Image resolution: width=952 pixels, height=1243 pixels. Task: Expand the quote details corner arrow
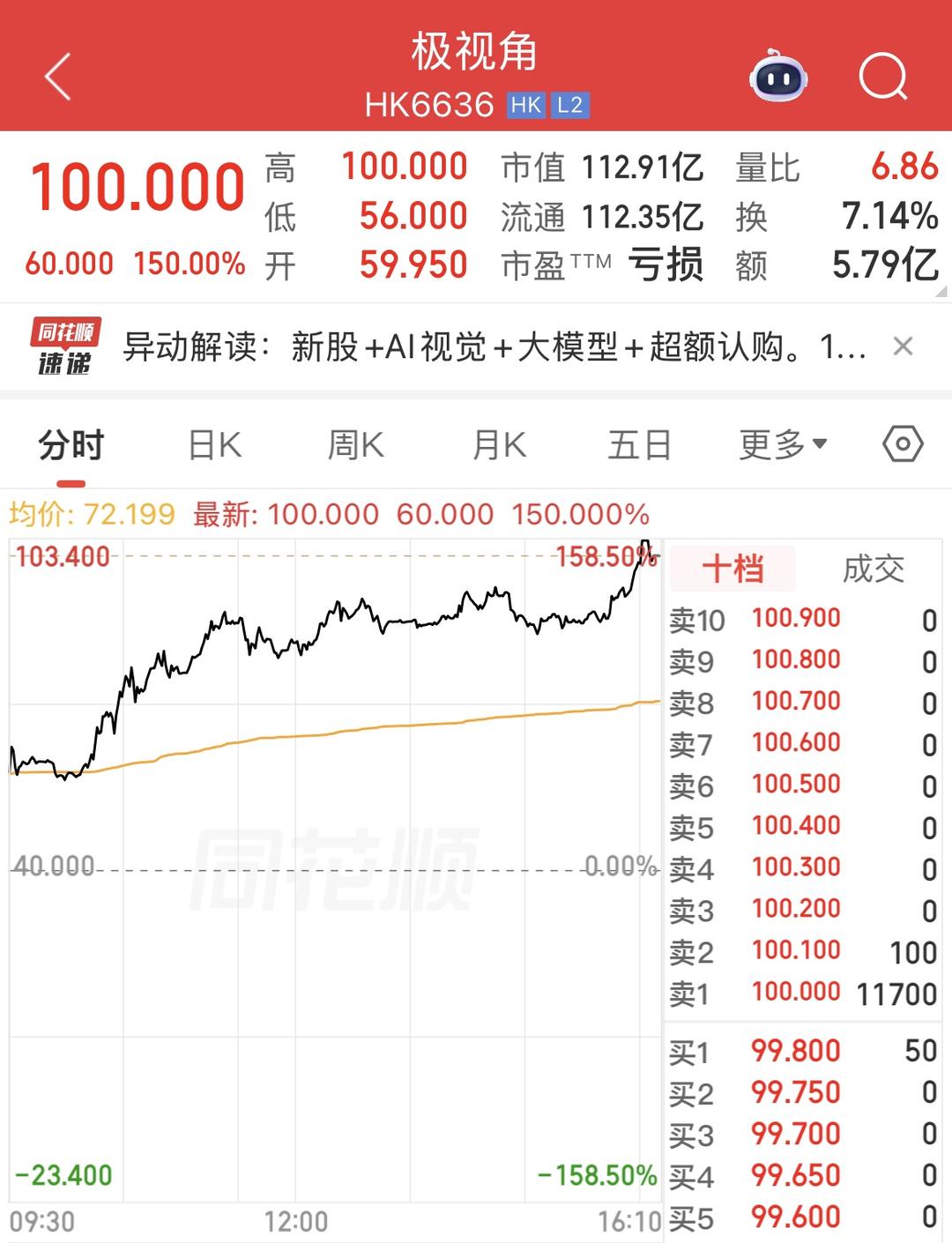[943, 292]
